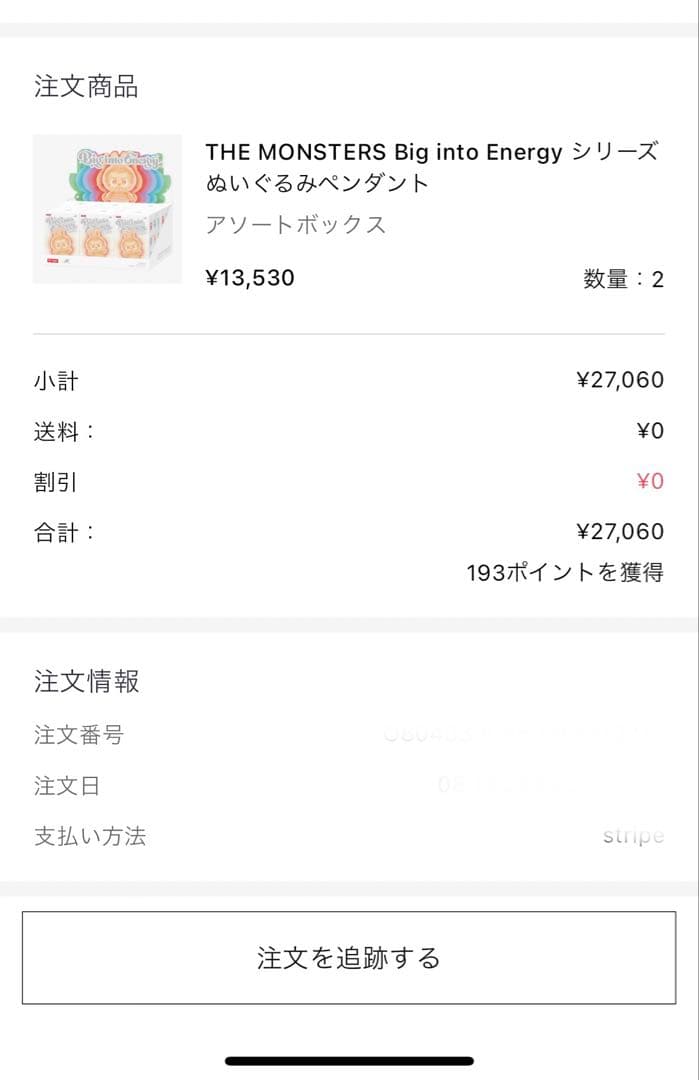This screenshot has height=1080, width=699.
Task: Open THE MONSTERS Big into Energy product image
Action: pos(108,209)
